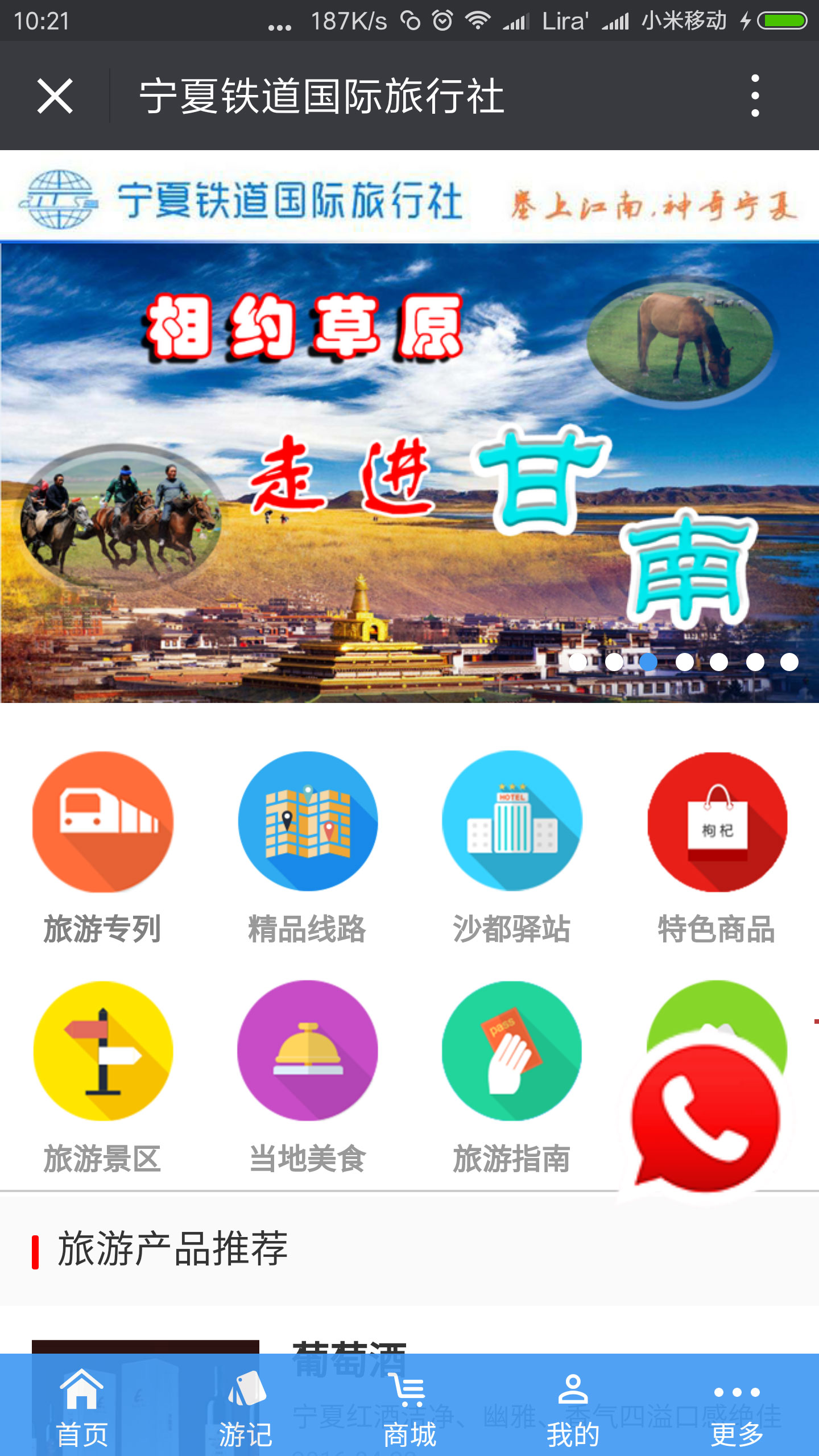Image resolution: width=819 pixels, height=1456 pixels.
Task: Switch to the 我的 profile tab
Action: 573,1408
